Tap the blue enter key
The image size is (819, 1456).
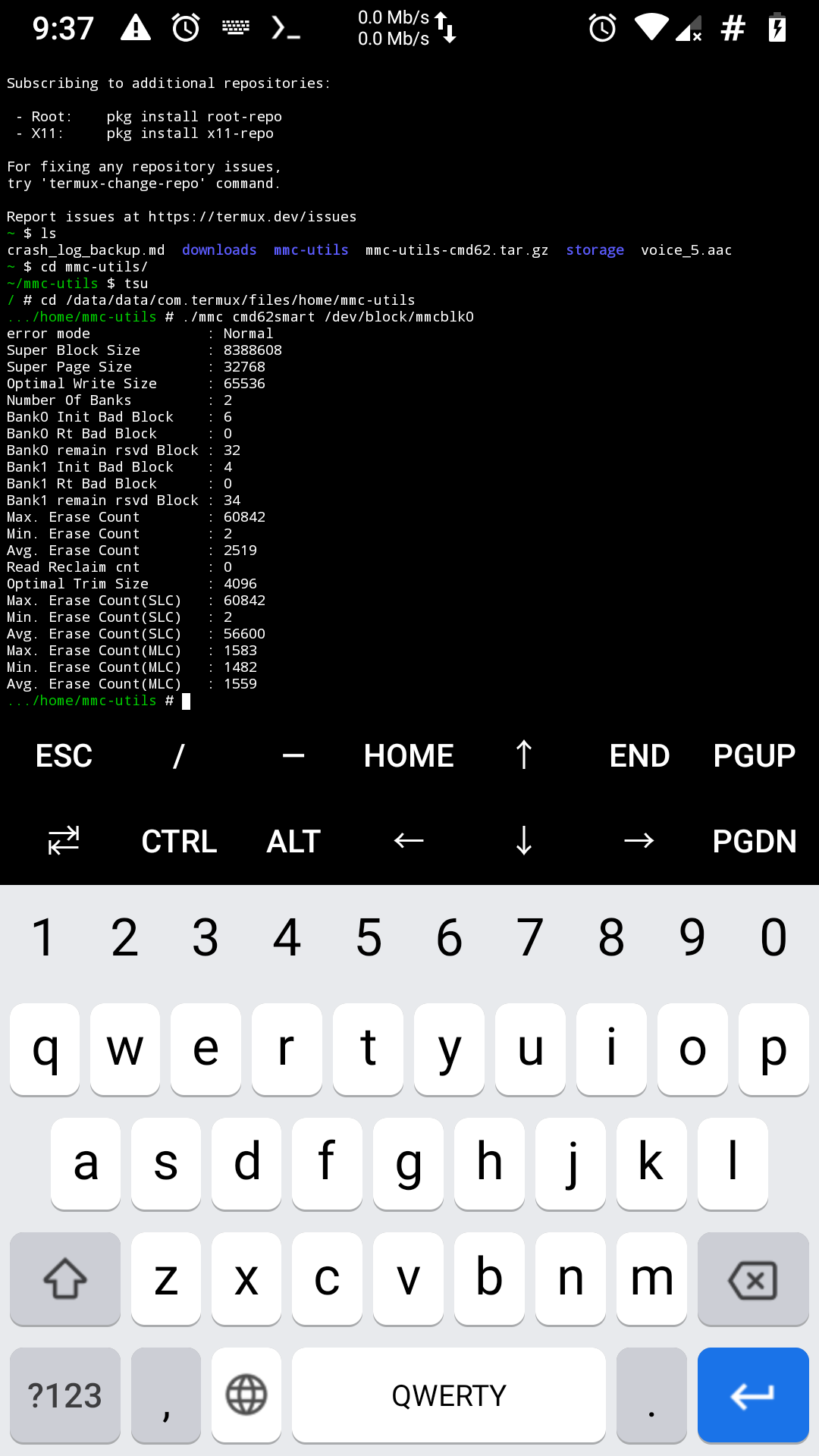(x=753, y=1395)
